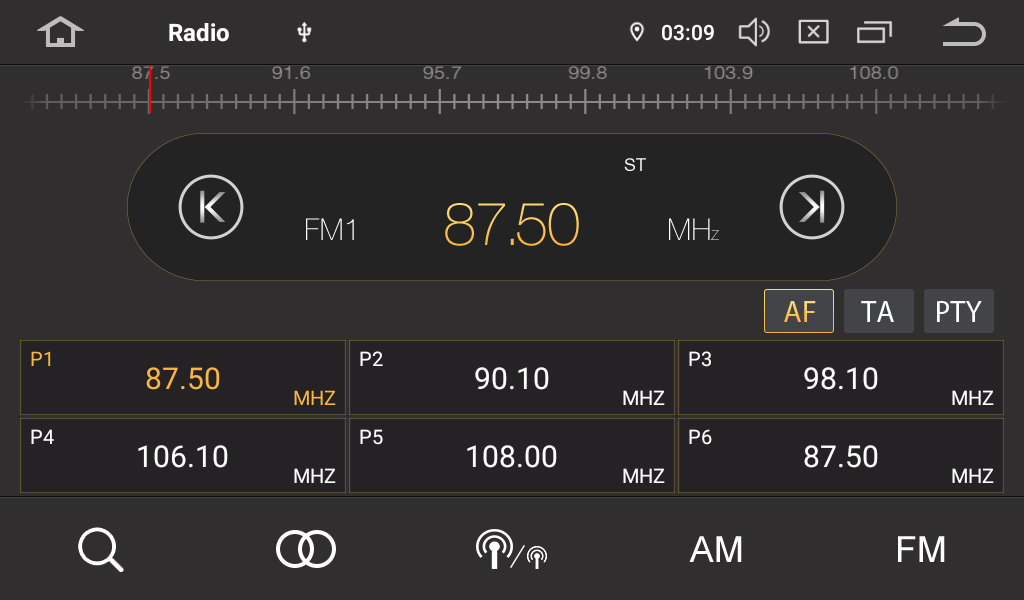Play preset P5 at 108.00

[x=512, y=457]
